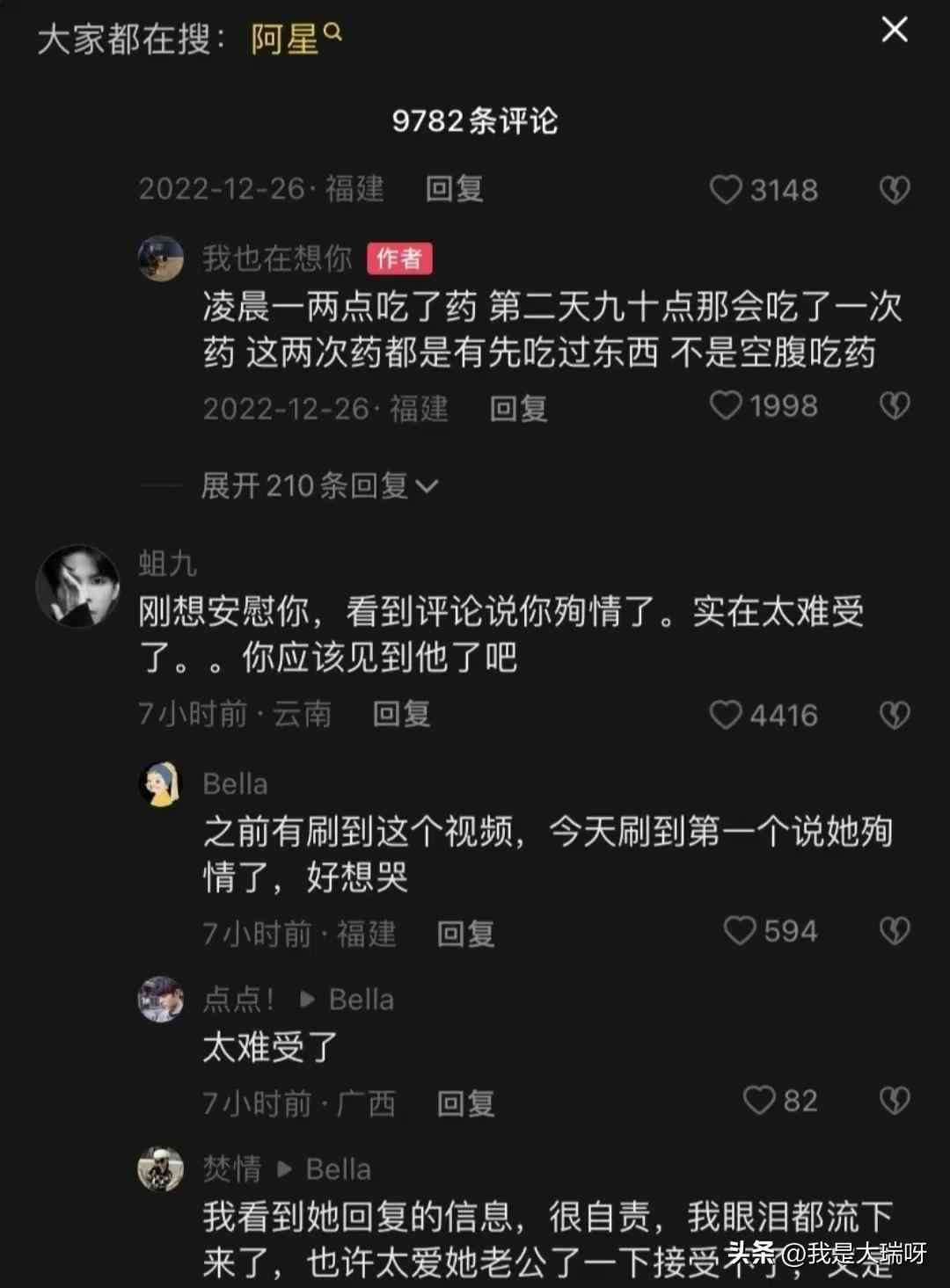This screenshot has height=1288, width=950.
Task: Open Bella's profile avatar
Action: 161,784
